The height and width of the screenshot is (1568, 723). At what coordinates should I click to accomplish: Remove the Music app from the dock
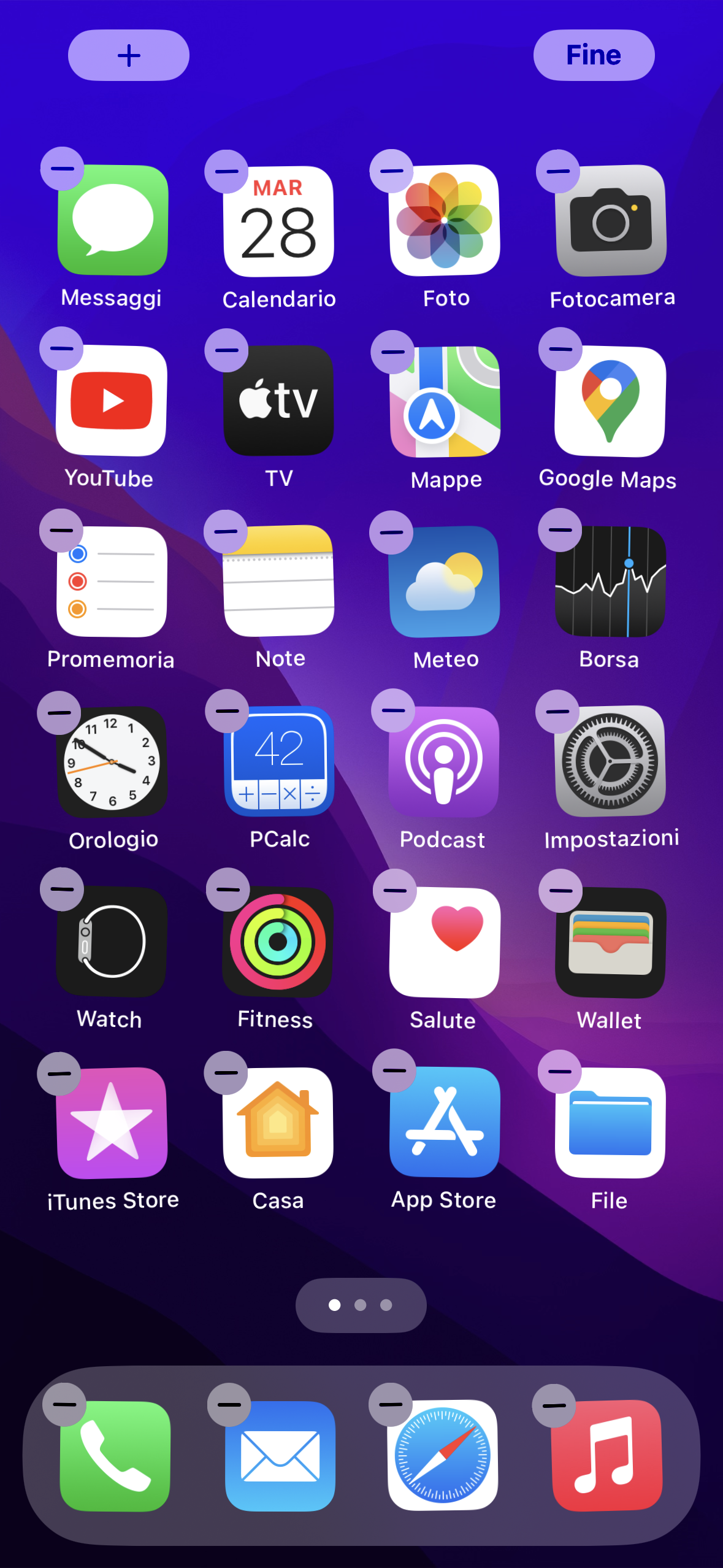click(x=554, y=1405)
